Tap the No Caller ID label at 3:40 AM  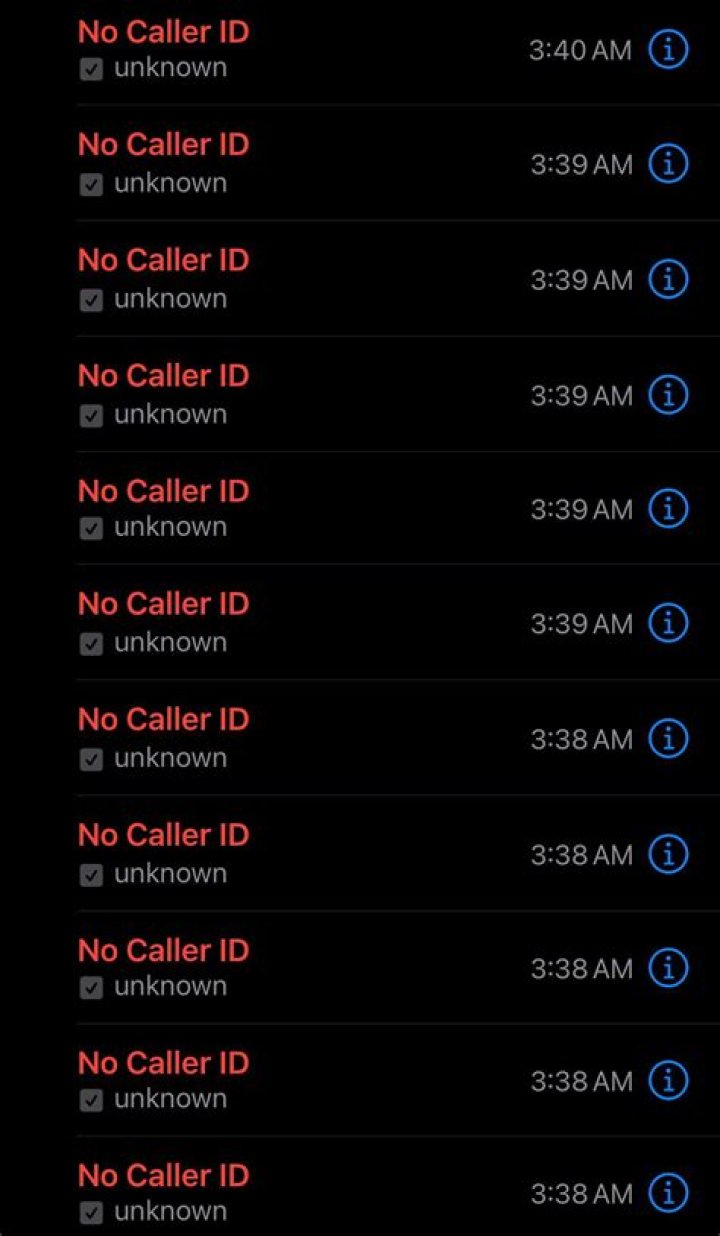(x=162, y=31)
